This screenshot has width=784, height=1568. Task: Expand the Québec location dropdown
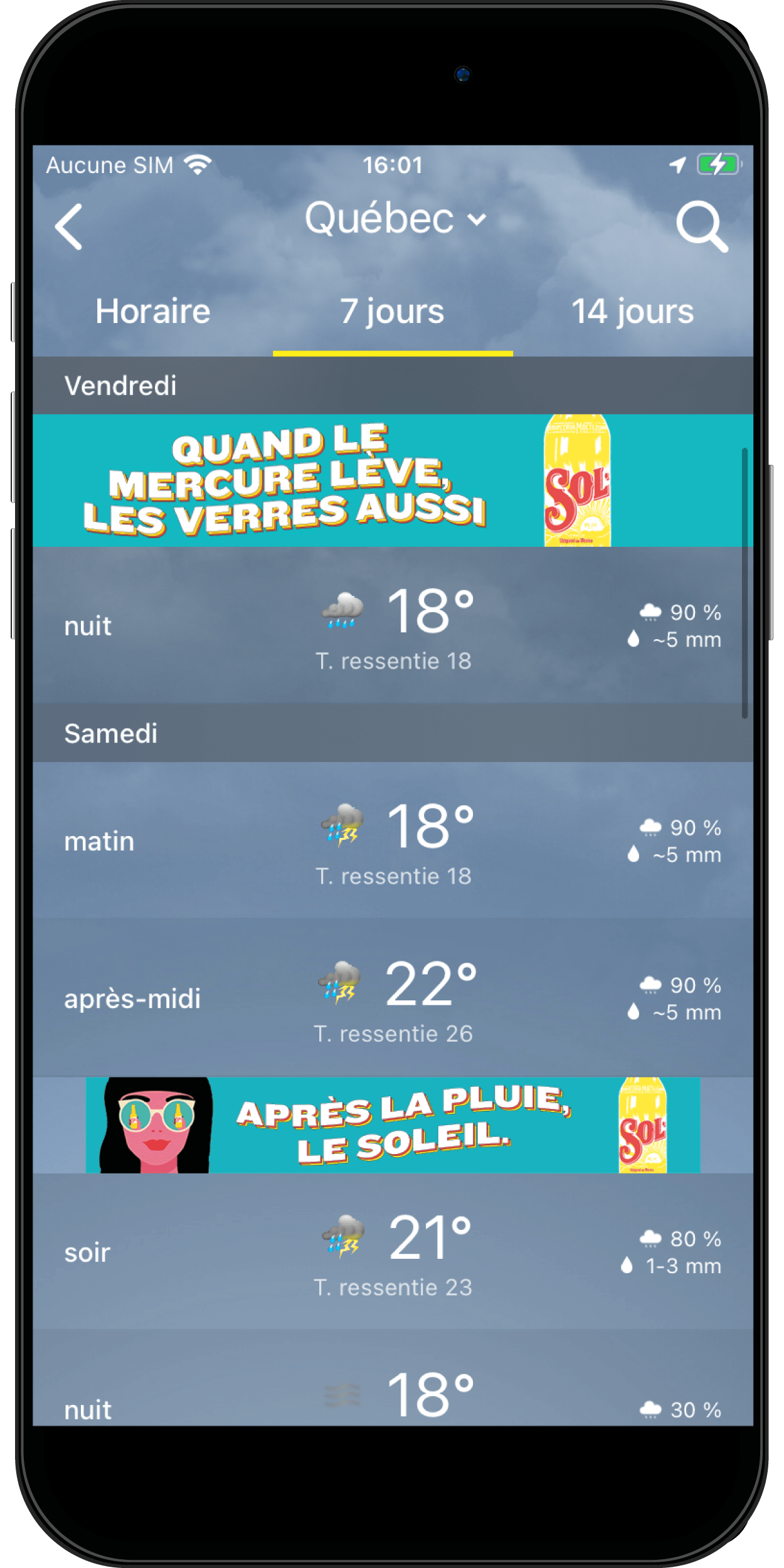pos(395,219)
